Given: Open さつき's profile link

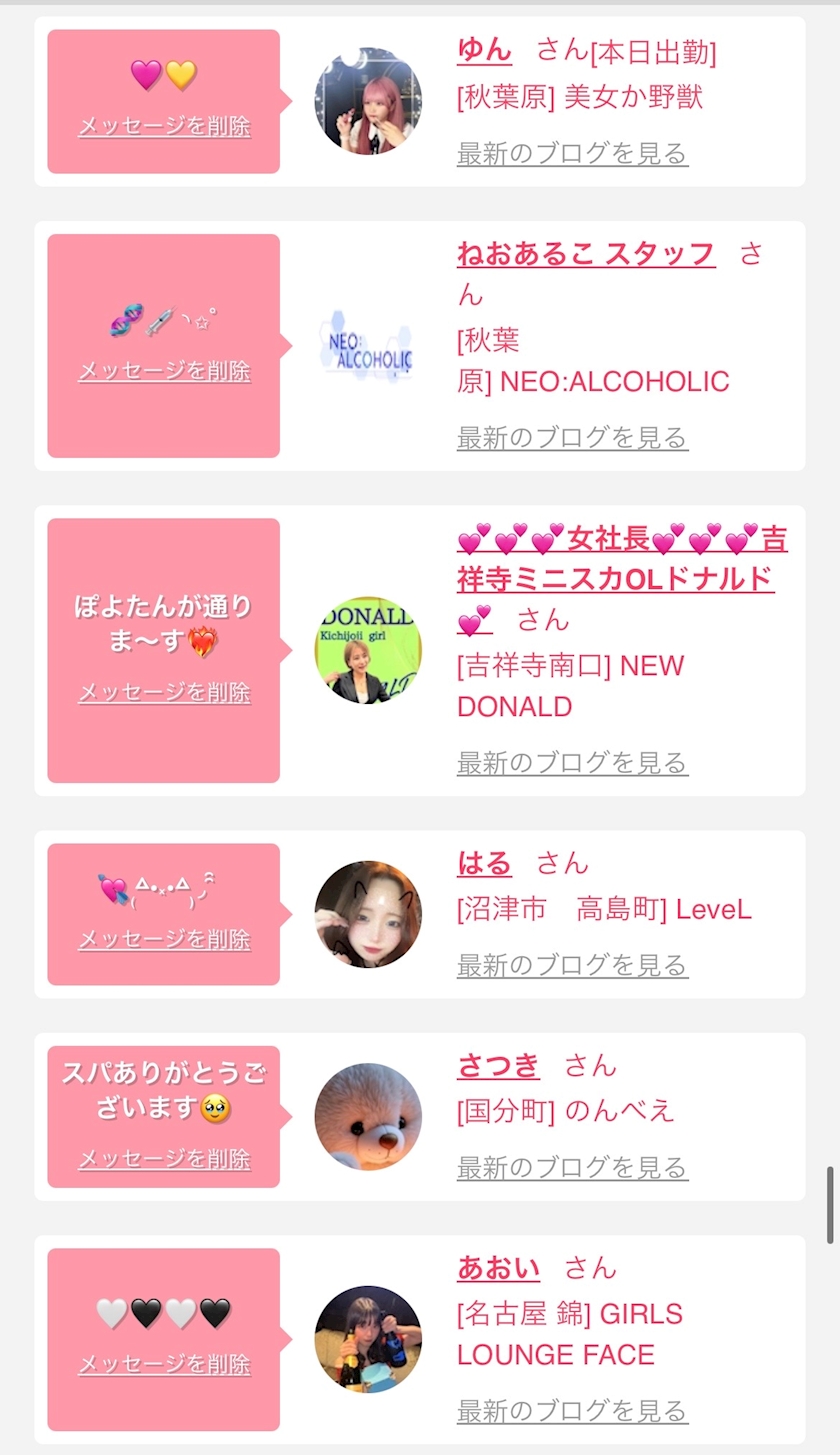Looking at the screenshot, I should click(x=498, y=1066).
